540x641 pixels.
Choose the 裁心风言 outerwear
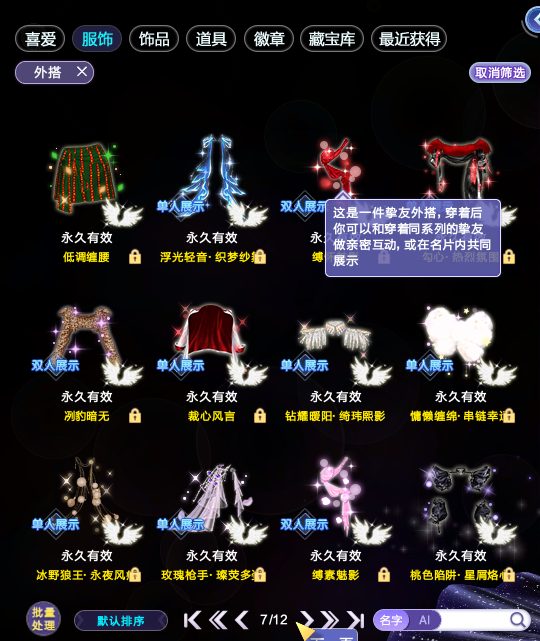(x=211, y=362)
